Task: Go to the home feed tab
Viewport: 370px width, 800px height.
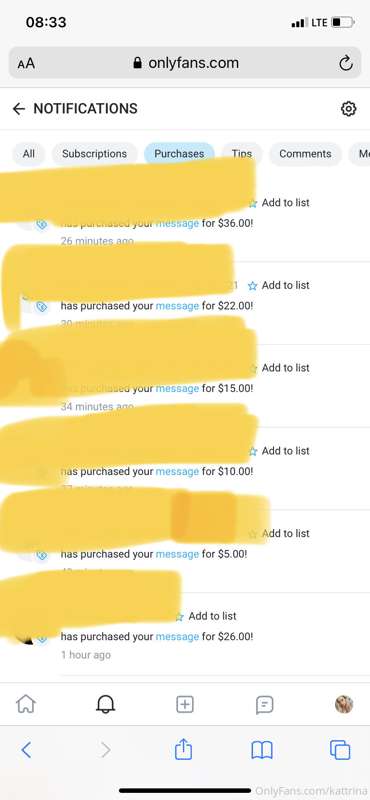Action: point(26,705)
